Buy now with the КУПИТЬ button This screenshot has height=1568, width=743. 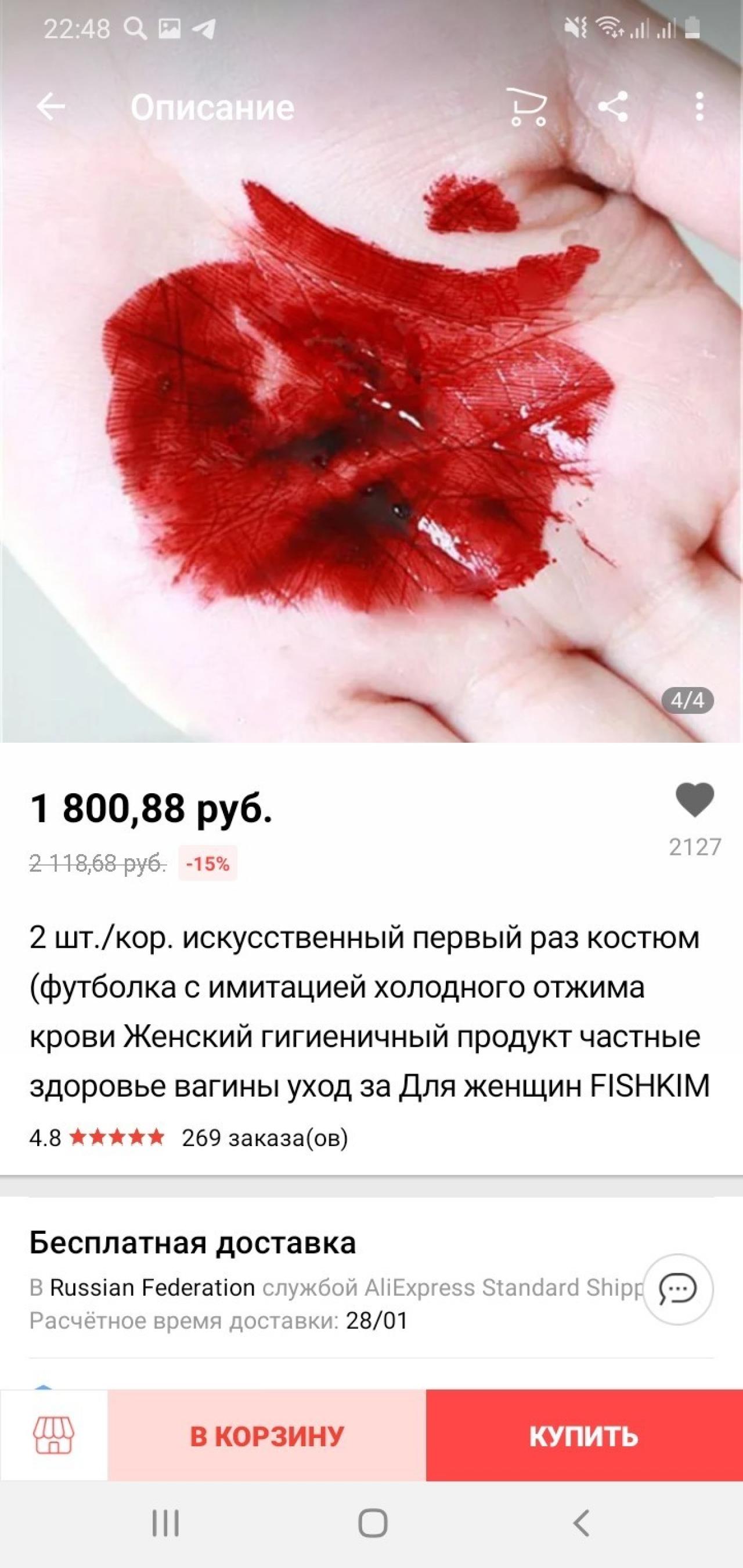pyautogui.click(x=583, y=1436)
